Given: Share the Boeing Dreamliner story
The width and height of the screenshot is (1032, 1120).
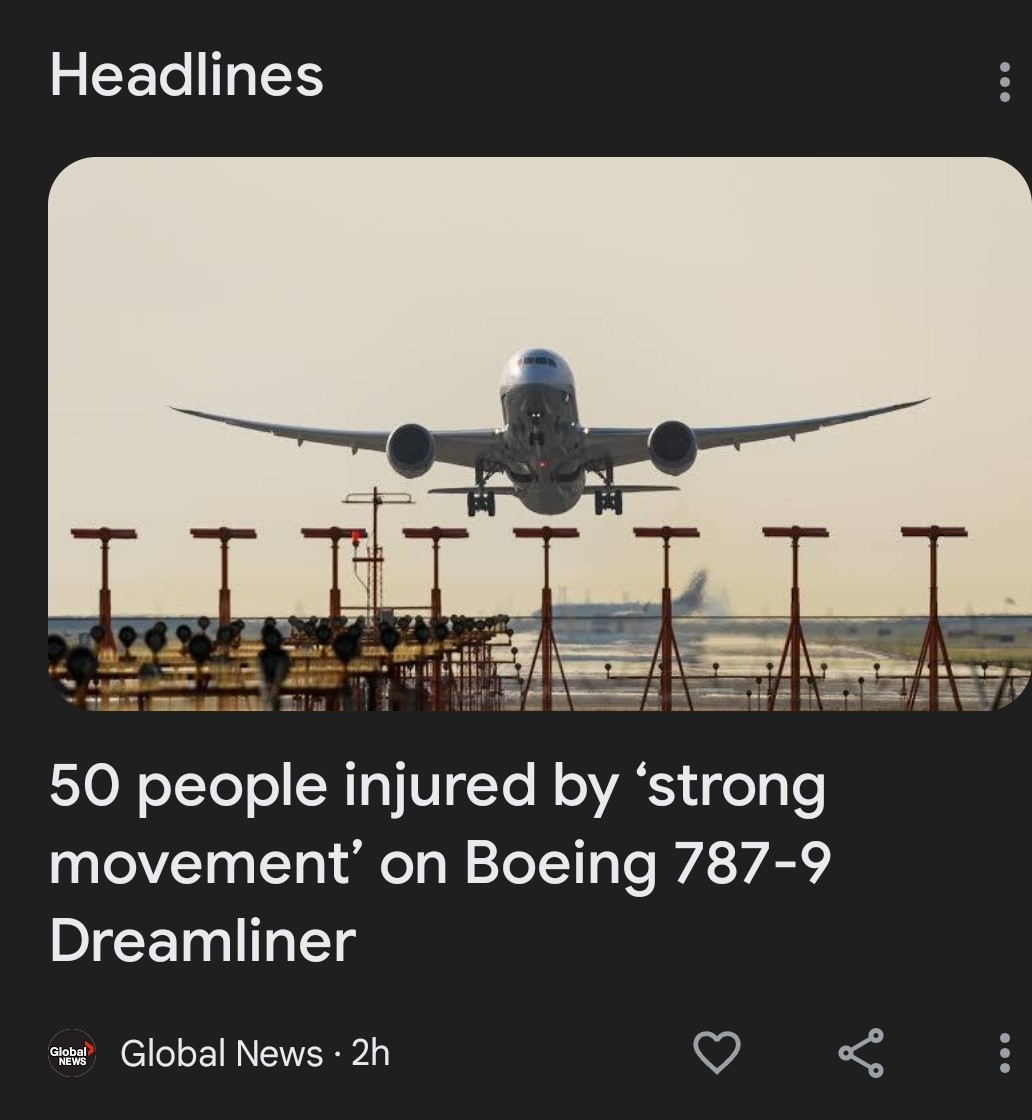Looking at the screenshot, I should (861, 1052).
